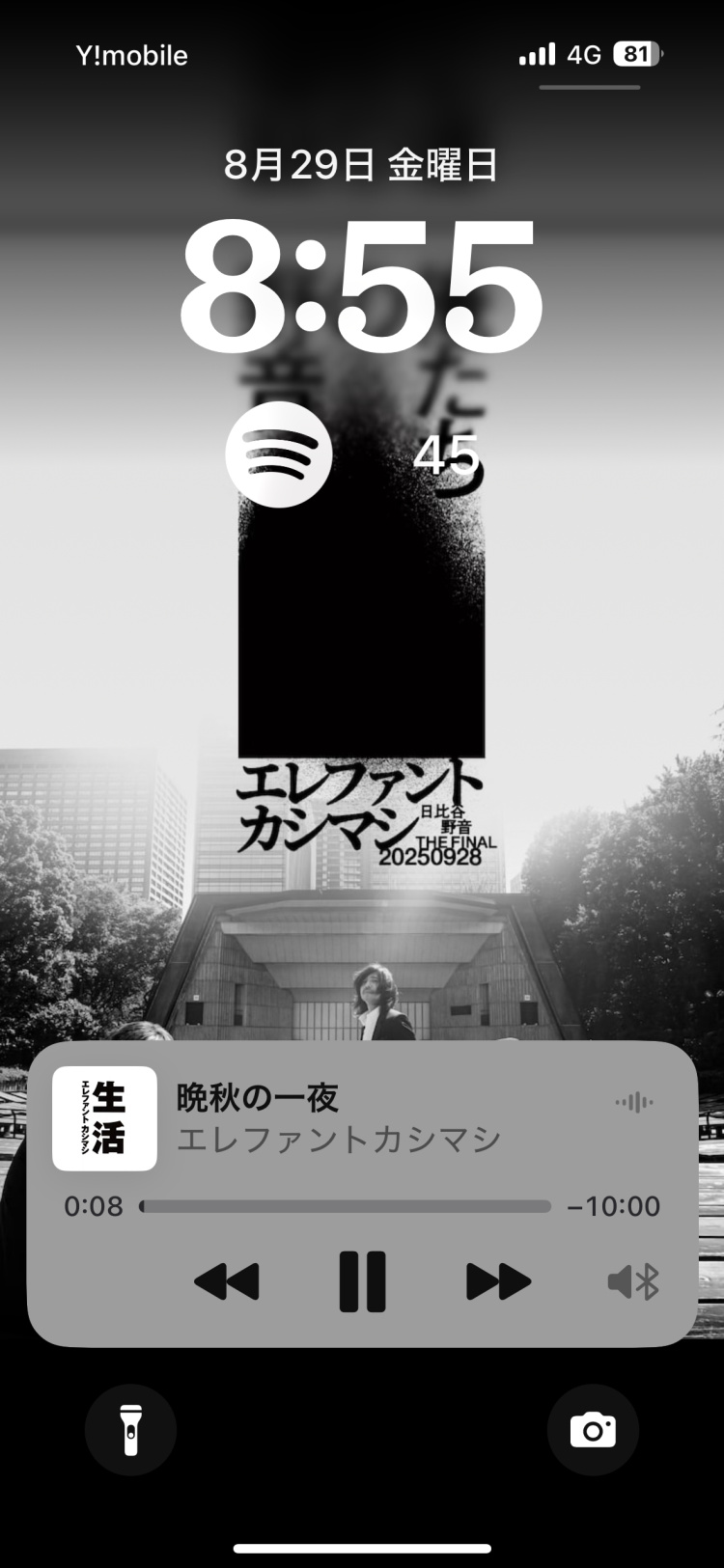Open the camera from lock screen
724x1568 pixels.
pyautogui.click(x=593, y=1429)
